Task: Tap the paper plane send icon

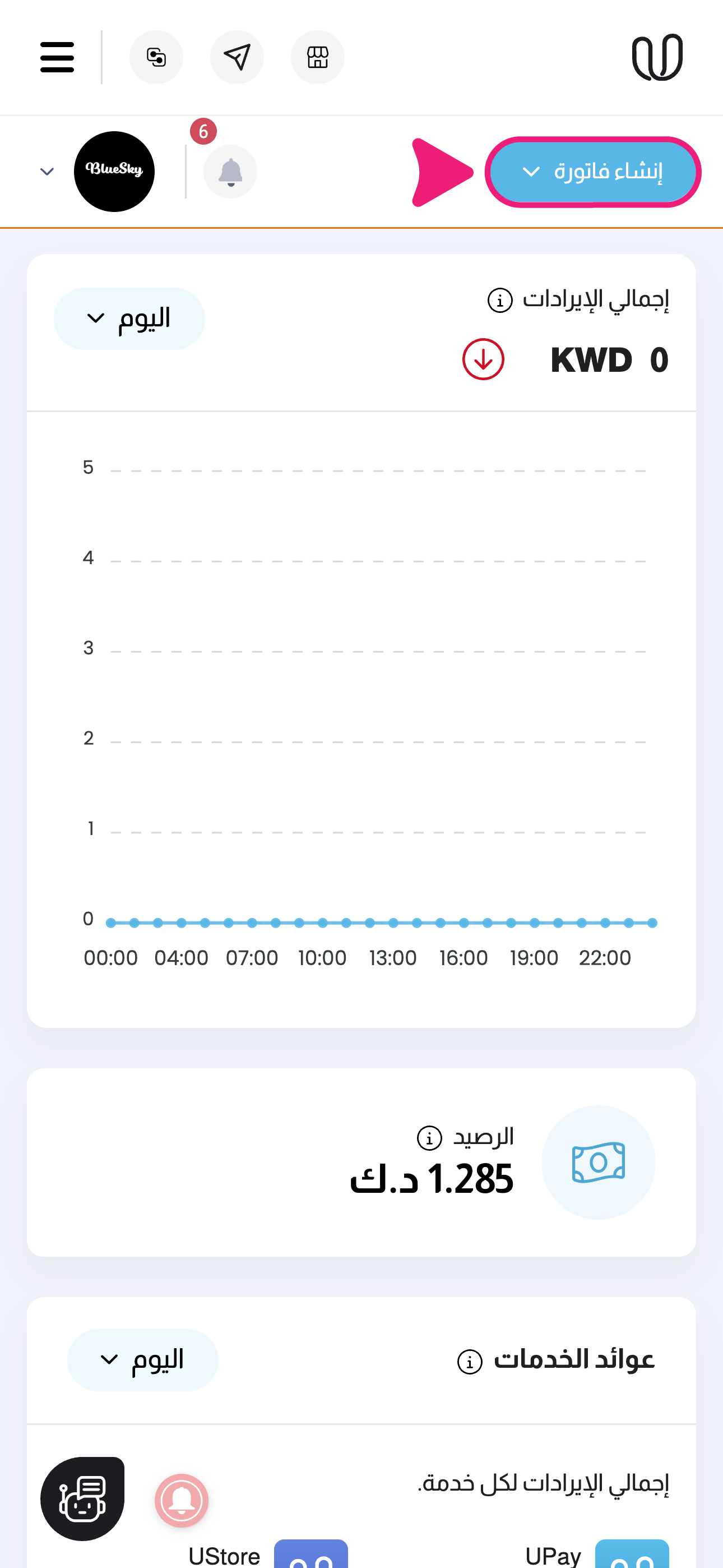Action: click(237, 57)
